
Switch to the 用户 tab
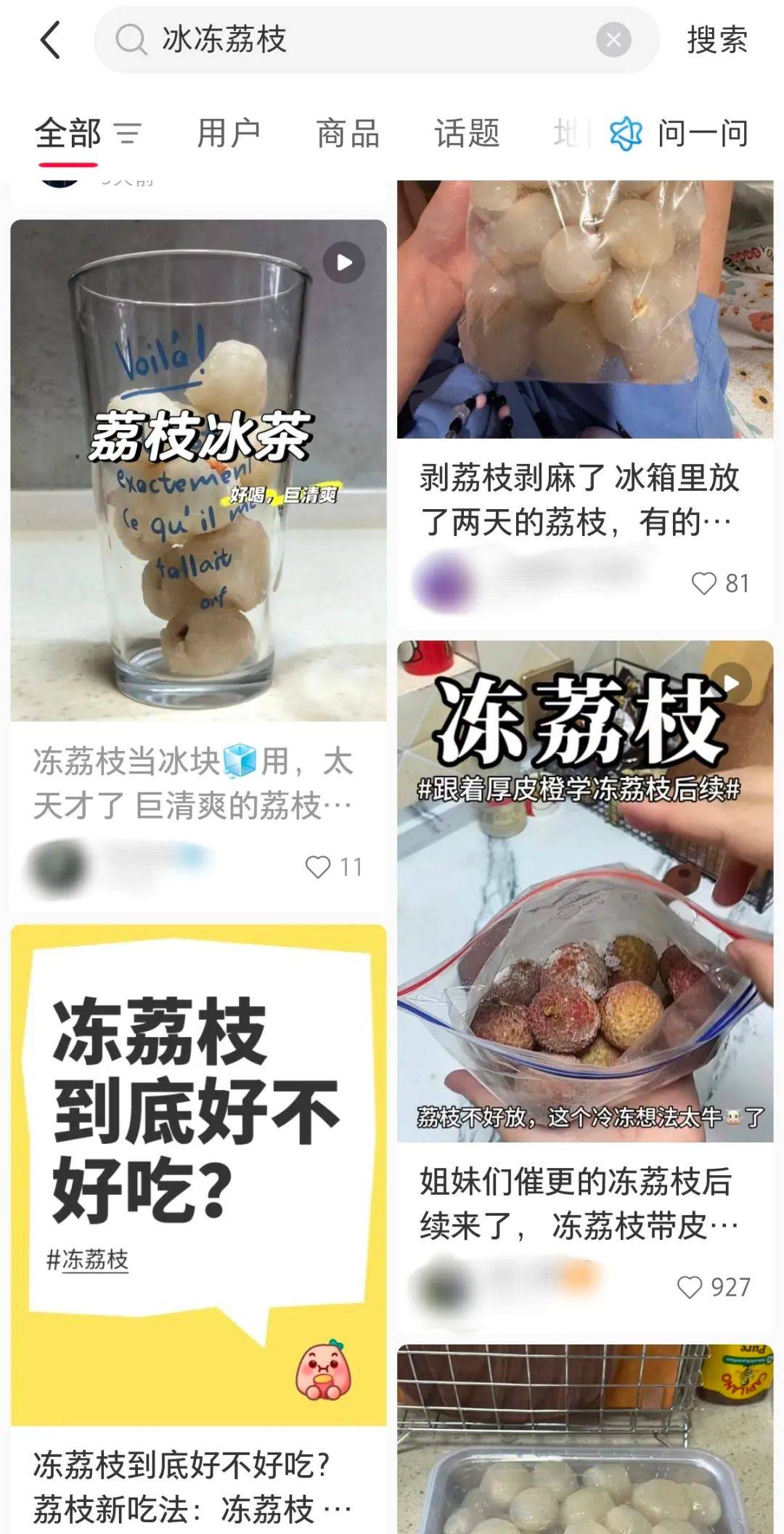[228, 134]
